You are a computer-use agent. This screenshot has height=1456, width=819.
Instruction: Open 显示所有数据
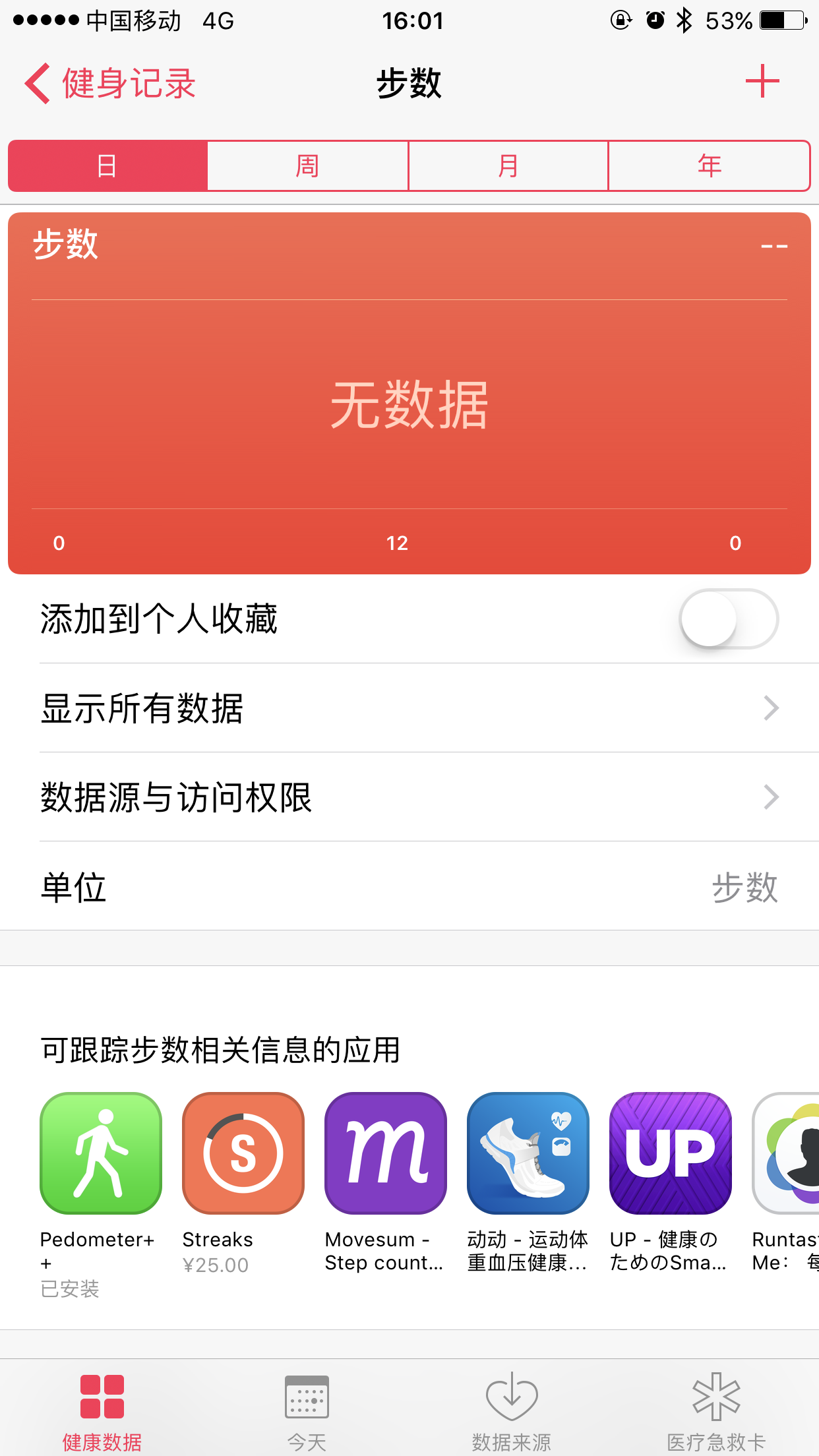(x=409, y=708)
